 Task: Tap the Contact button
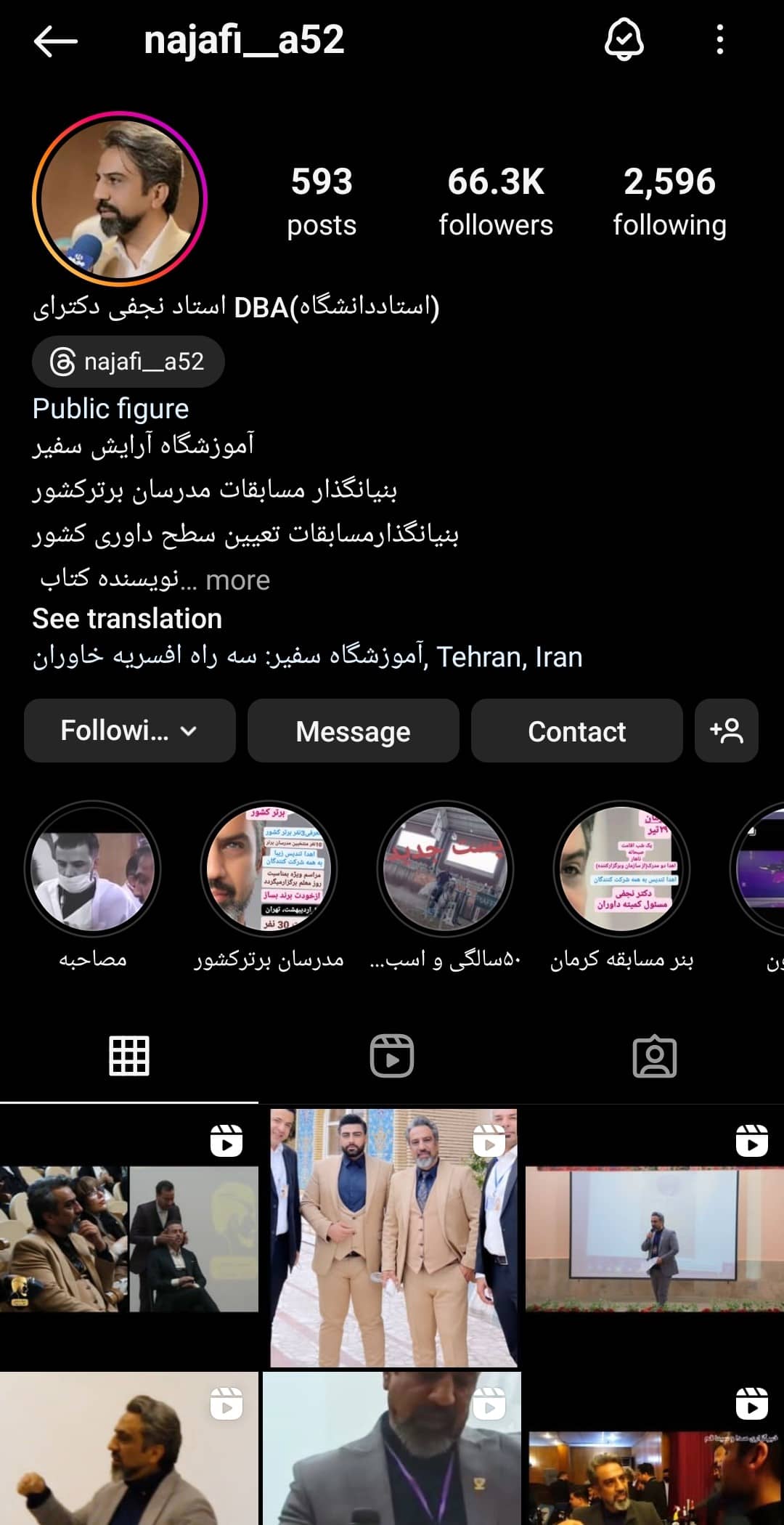coord(577,731)
